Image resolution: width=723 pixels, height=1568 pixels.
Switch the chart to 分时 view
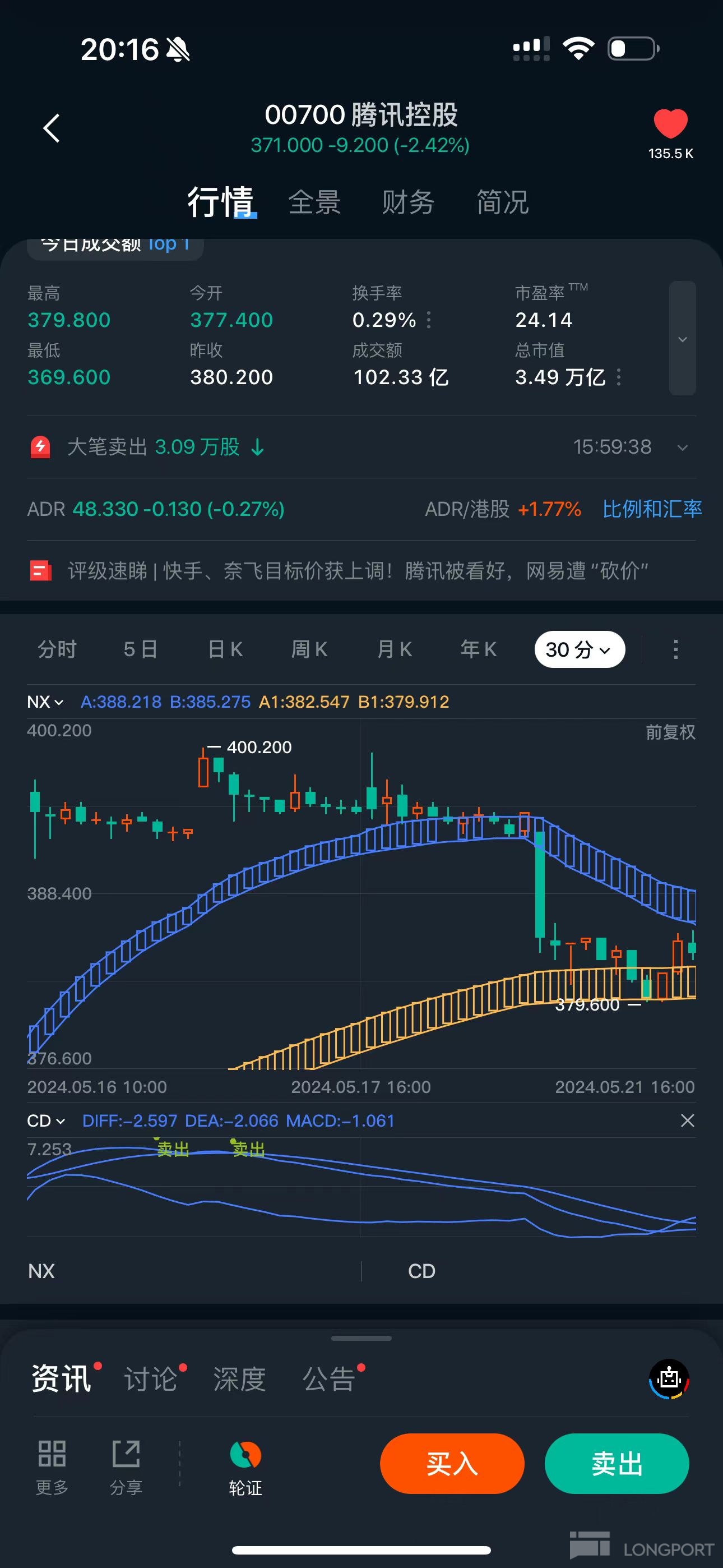pyautogui.click(x=57, y=649)
